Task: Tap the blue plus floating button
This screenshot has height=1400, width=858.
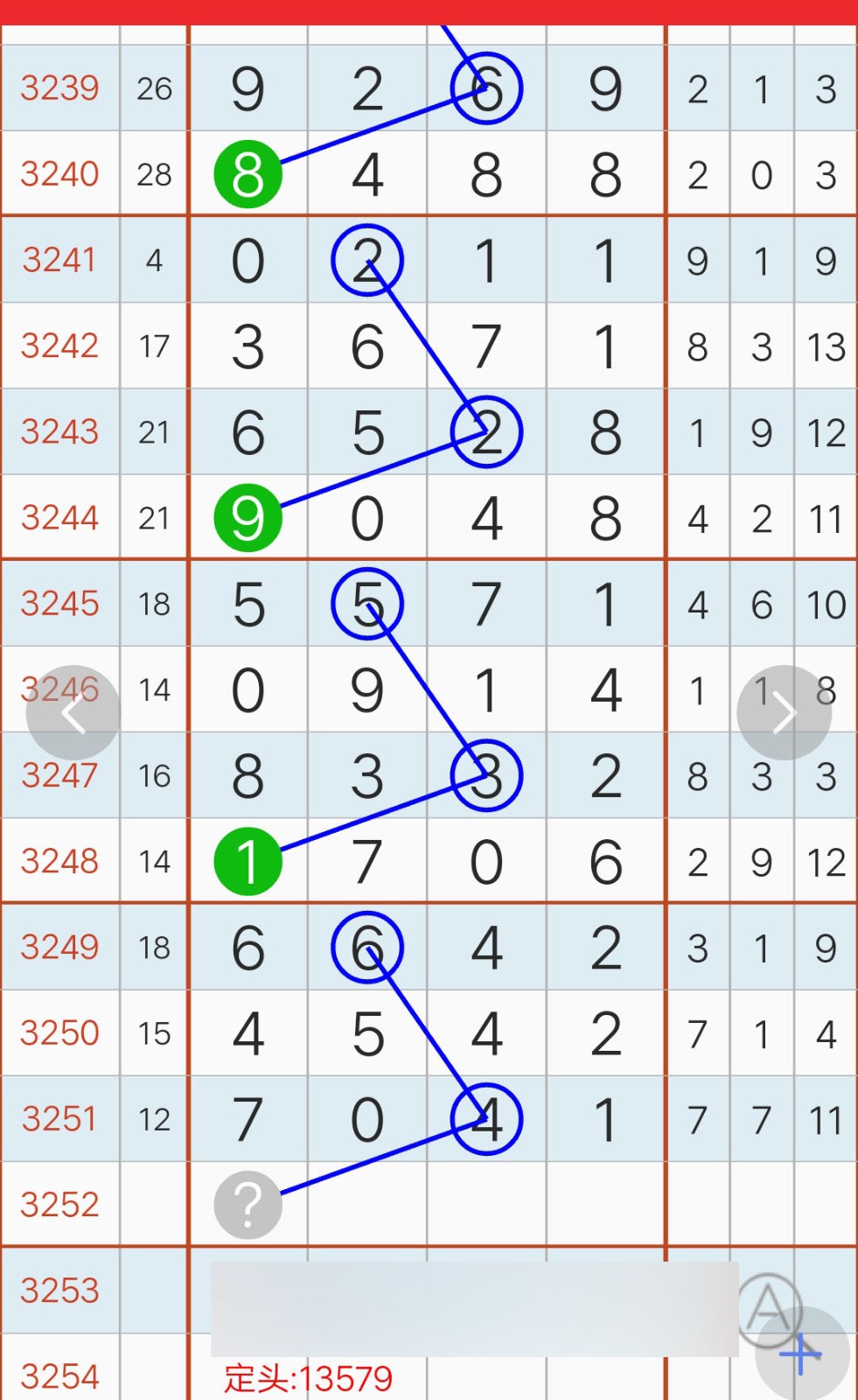Action: pyautogui.click(x=801, y=1354)
